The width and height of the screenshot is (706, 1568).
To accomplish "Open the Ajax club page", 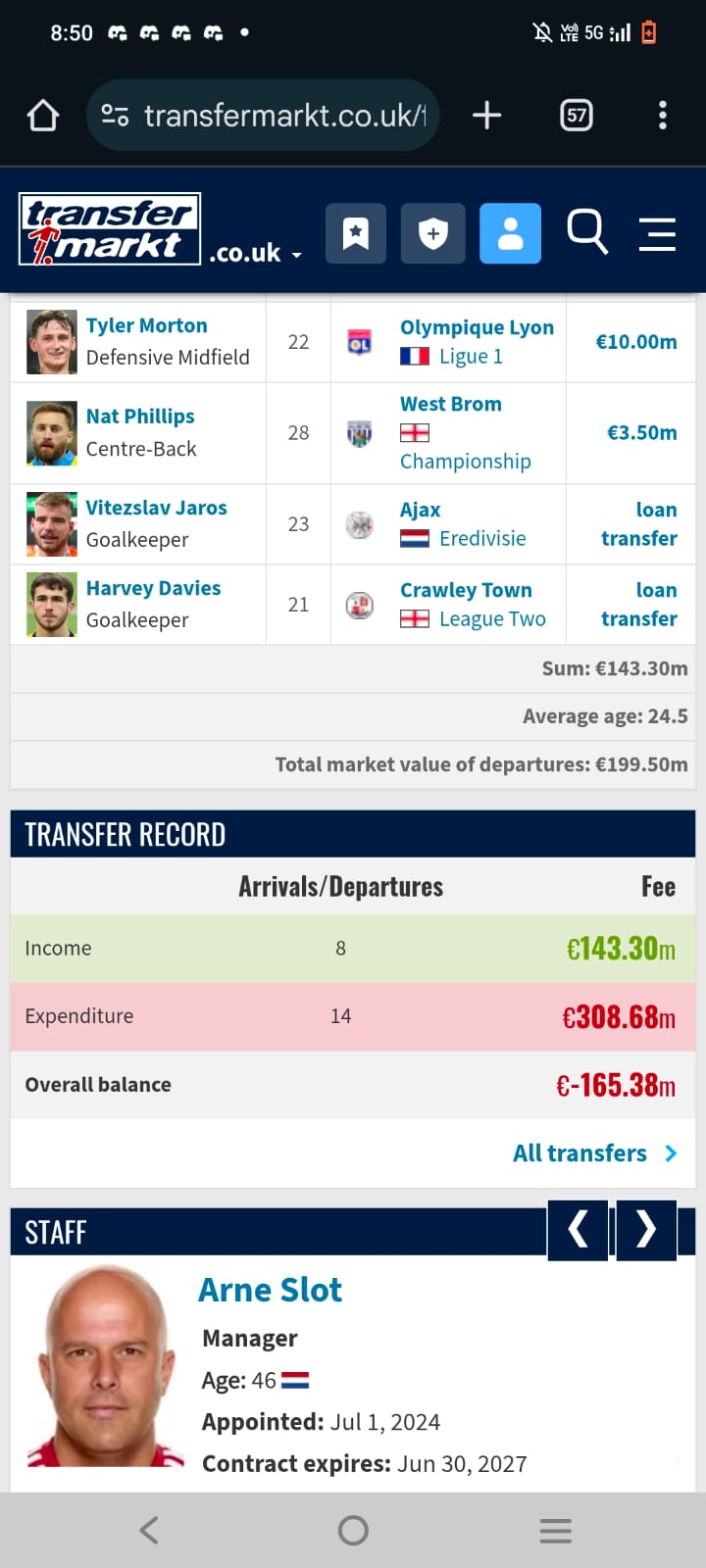I will [x=420, y=510].
